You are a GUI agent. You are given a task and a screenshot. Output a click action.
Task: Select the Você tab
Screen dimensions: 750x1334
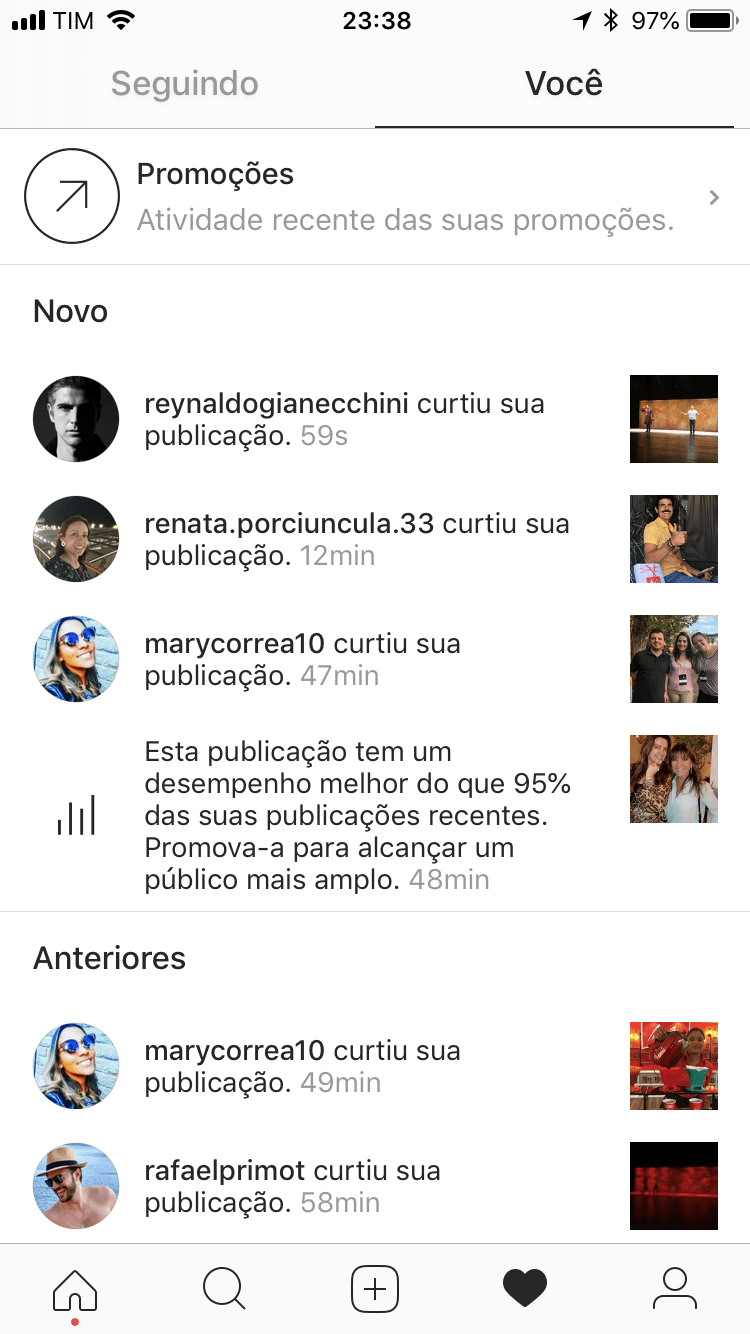click(x=564, y=84)
